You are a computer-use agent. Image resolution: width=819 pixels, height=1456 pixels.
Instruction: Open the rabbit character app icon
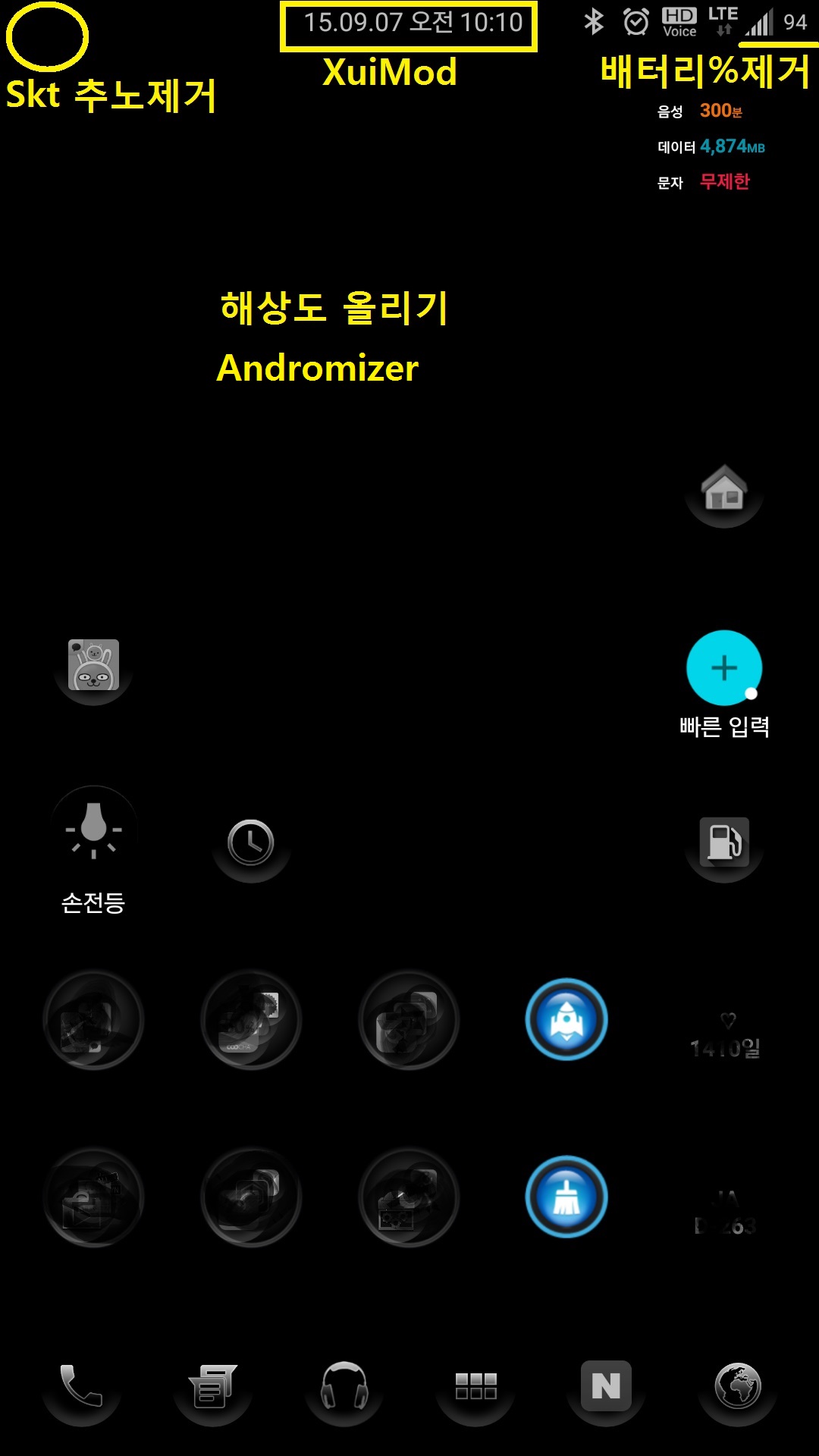(93, 665)
